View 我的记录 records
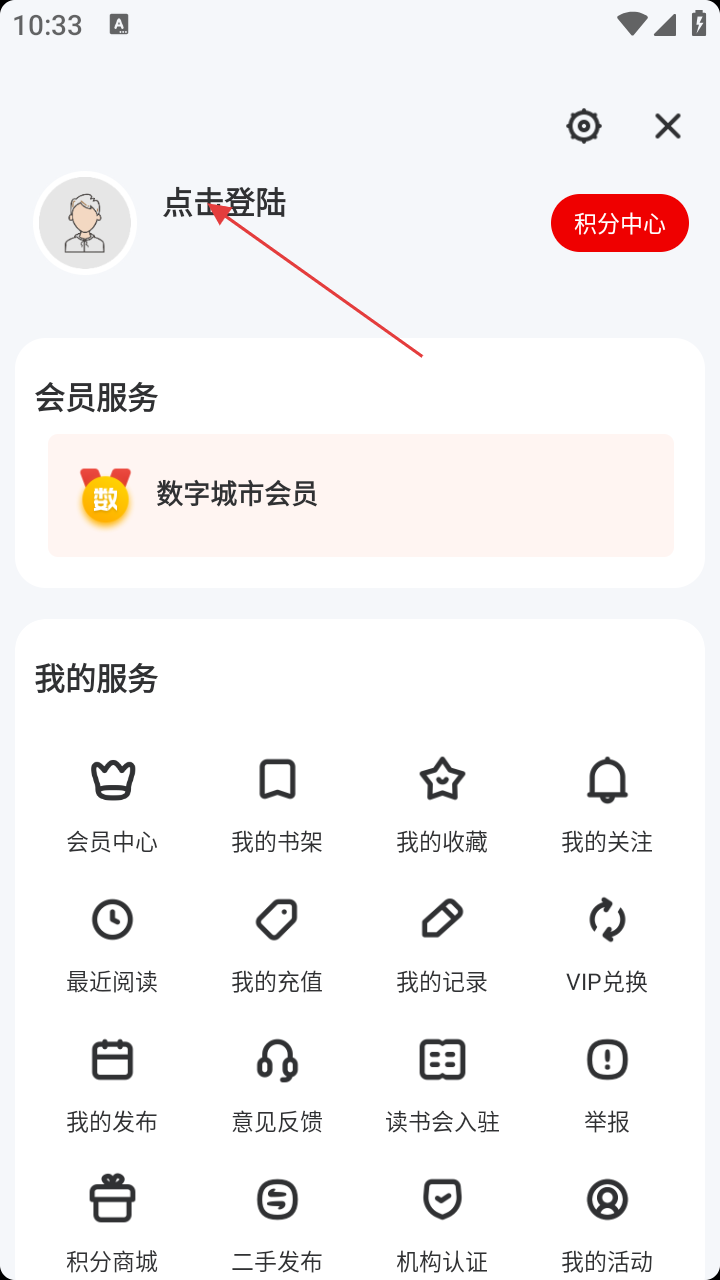The image size is (720, 1280). (x=442, y=943)
